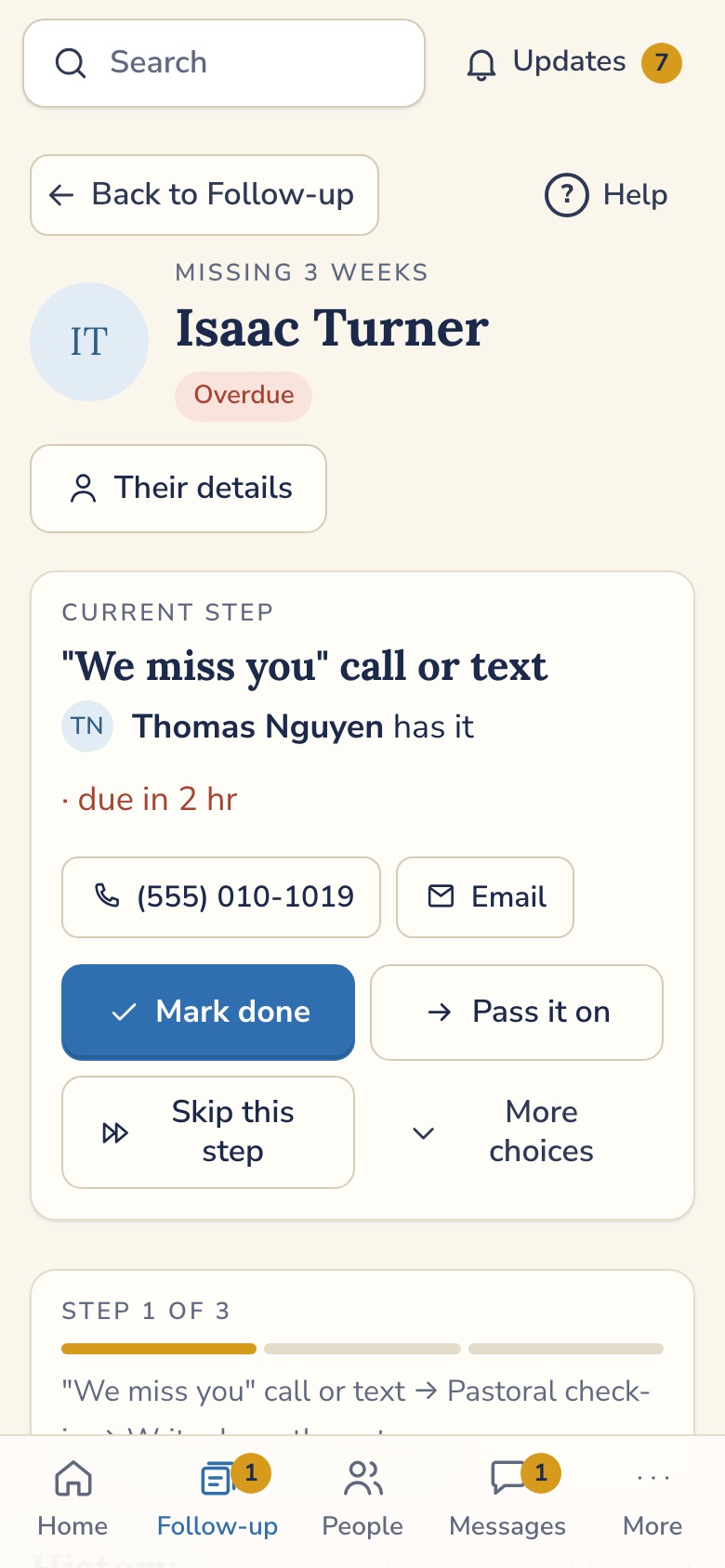Open the Messages tab
The width and height of the screenshot is (725, 1568).
point(507,1498)
